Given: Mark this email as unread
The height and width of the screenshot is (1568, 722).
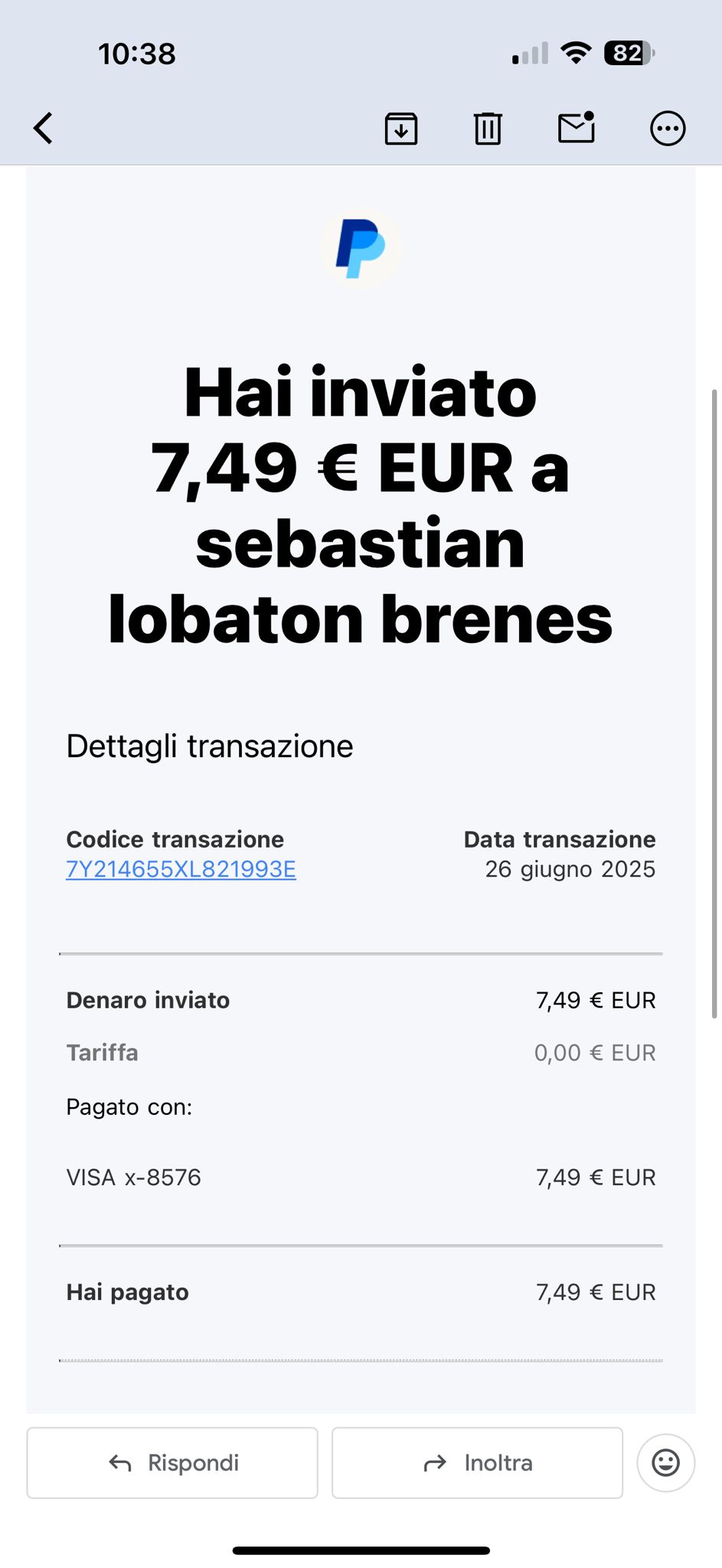Looking at the screenshot, I should tap(577, 127).
